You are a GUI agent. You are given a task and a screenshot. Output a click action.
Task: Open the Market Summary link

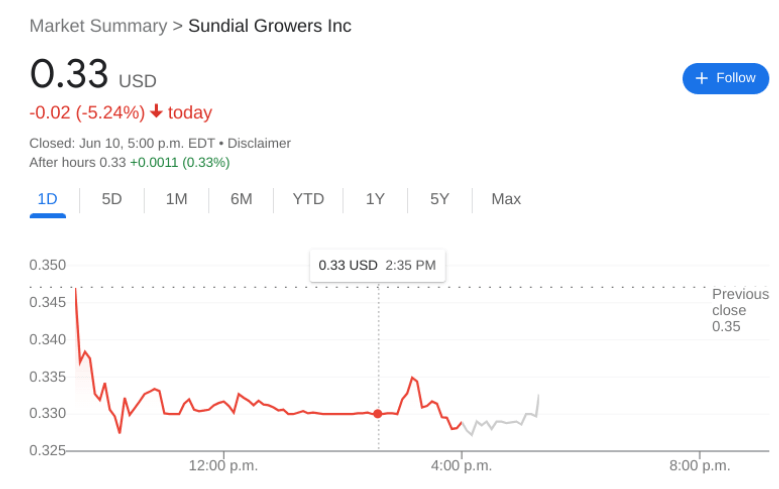click(98, 26)
